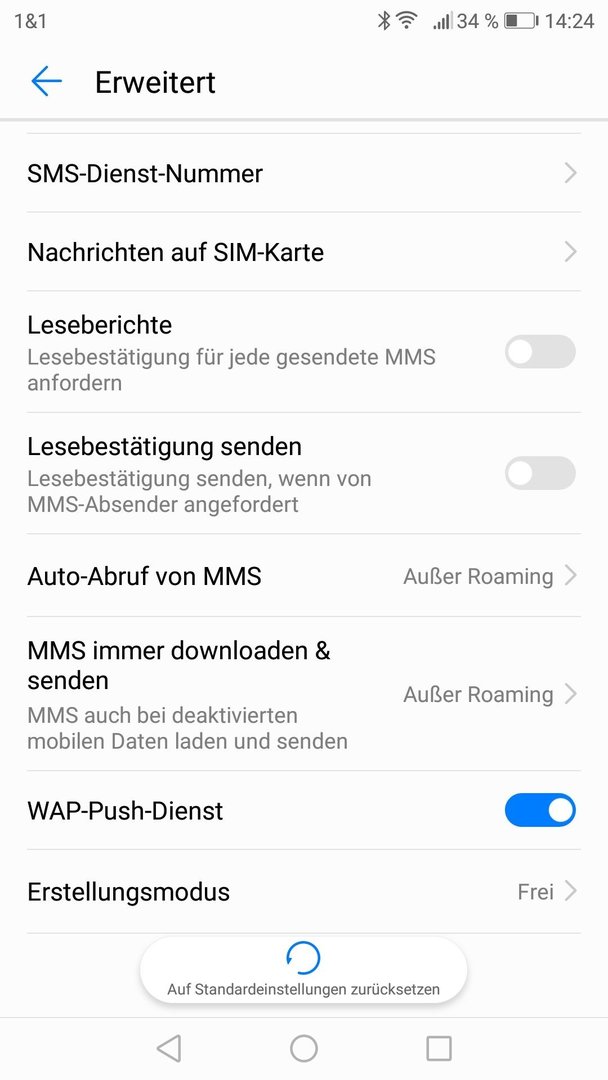Disable the WAP-Push-Dienst switch

coord(540,811)
